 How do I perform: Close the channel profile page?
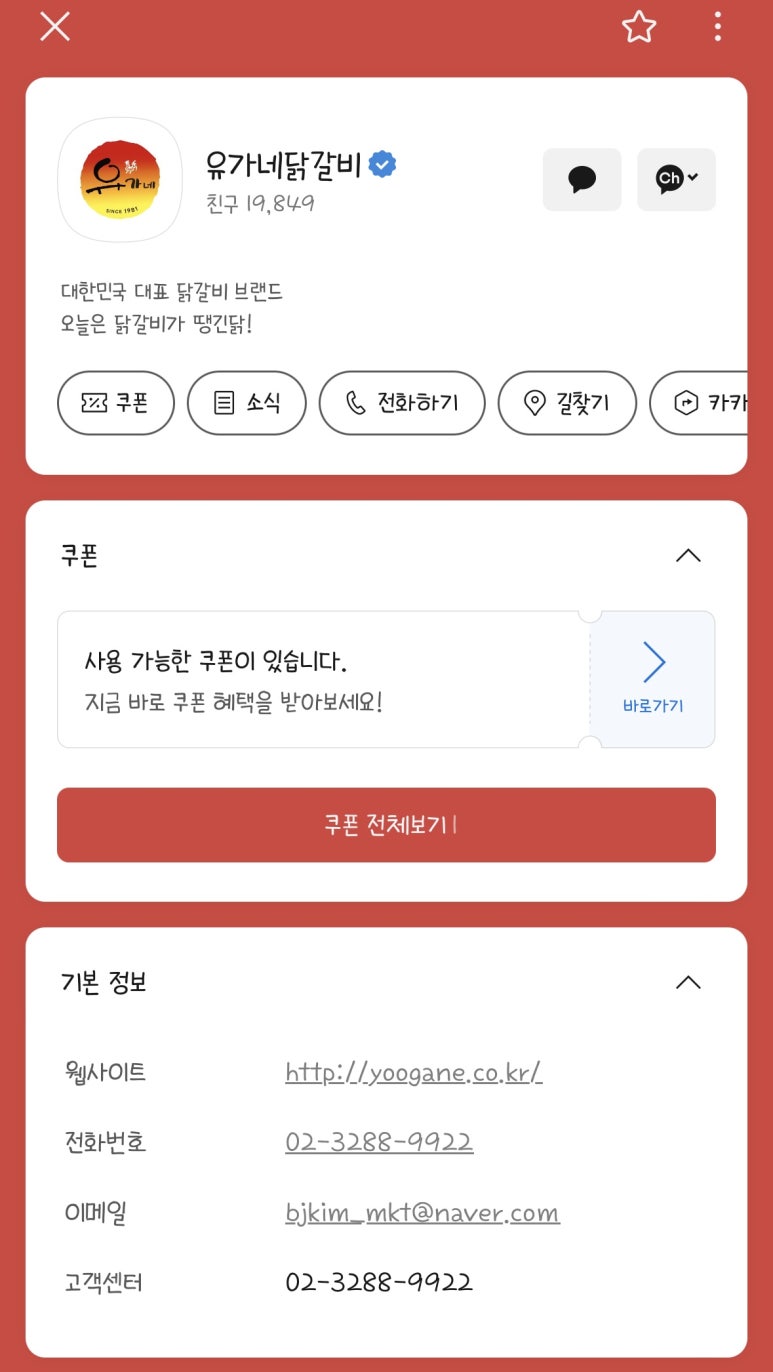pos(55,27)
